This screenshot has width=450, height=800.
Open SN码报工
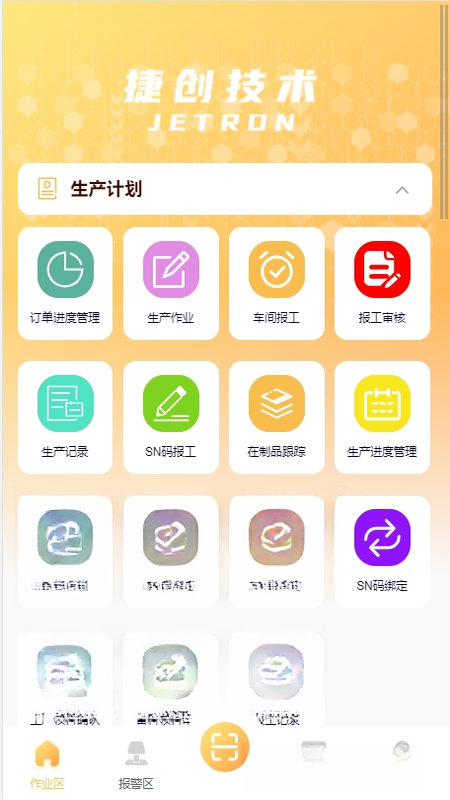click(171, 417)
